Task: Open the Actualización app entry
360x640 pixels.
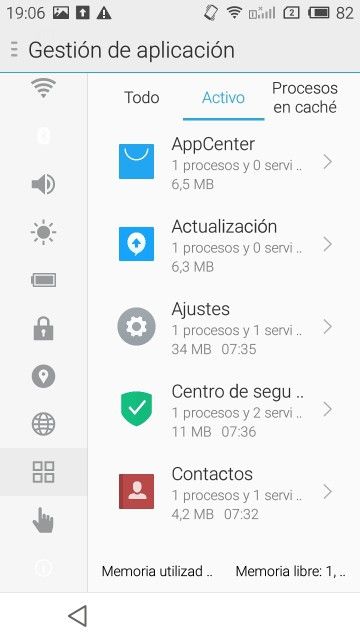Action: click(x=224, y=244)
